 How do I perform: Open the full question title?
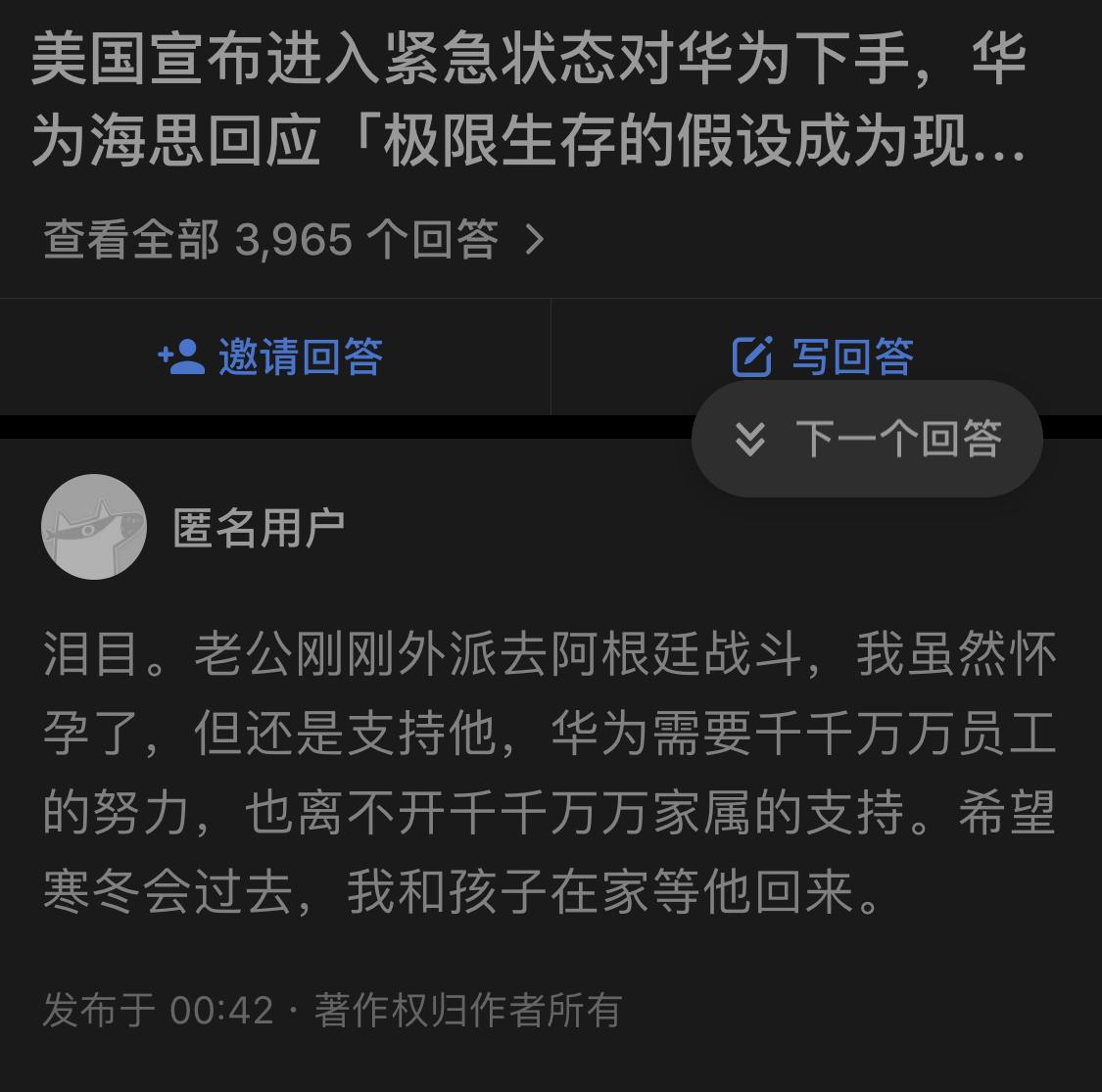[x=529, y=98]
